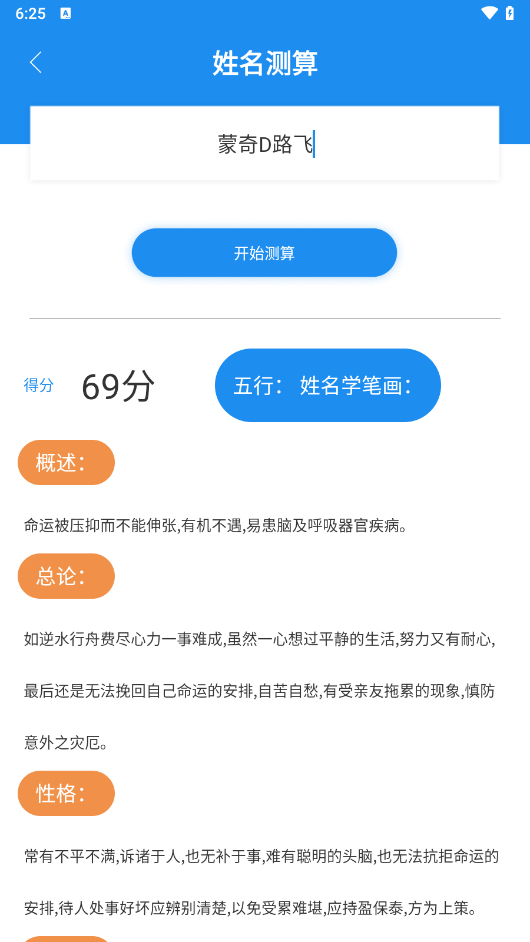
Task: Start the calculation with 开始测算
Action: pyautogui.click(x=264, y=252)
